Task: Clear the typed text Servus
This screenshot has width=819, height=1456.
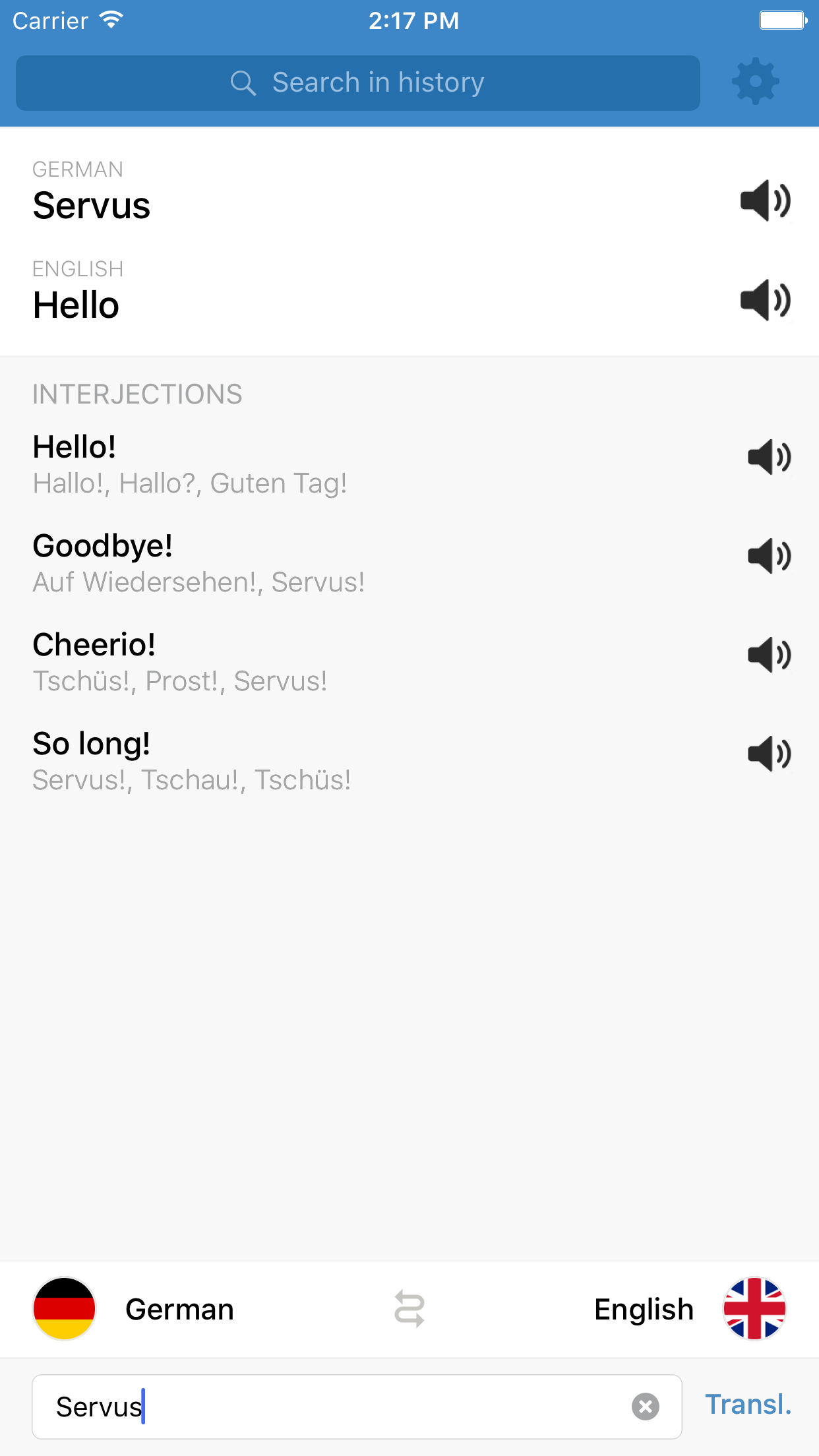Action: 646,1407
